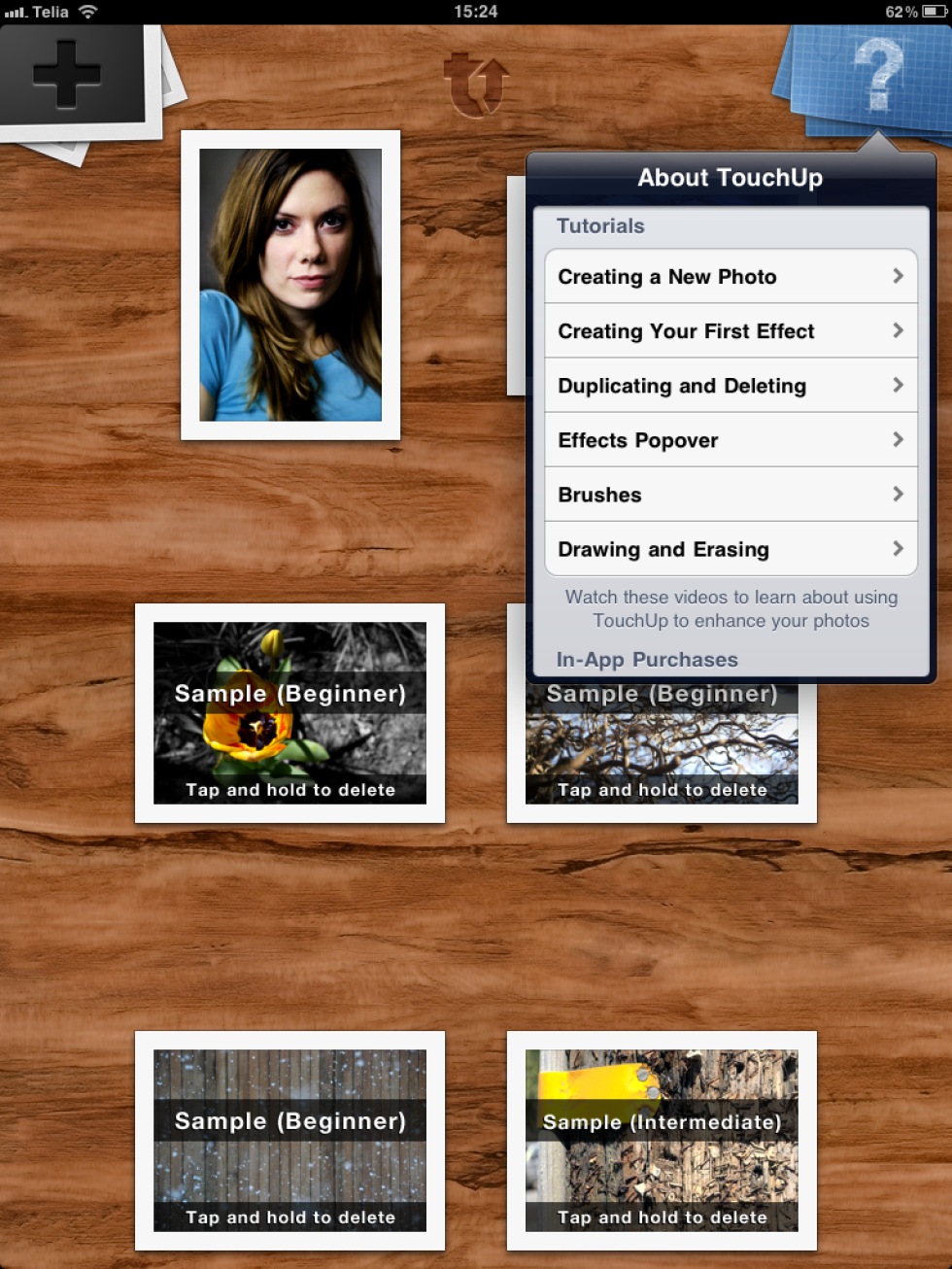The image size is (952, 1269).
Task: Add a new photo with the plus button
Action: [x=66, y=74]
